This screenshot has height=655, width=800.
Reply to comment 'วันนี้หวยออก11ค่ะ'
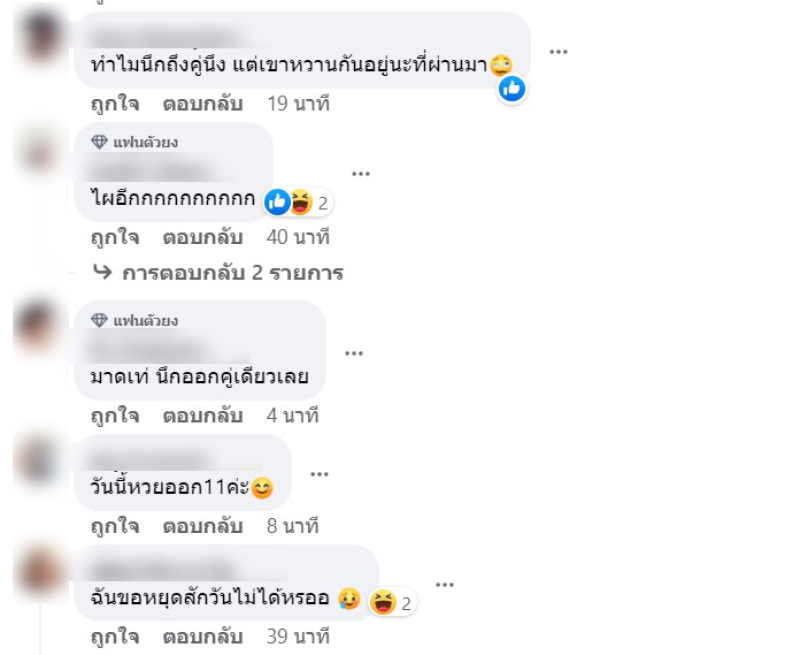[x=204, y=525]
